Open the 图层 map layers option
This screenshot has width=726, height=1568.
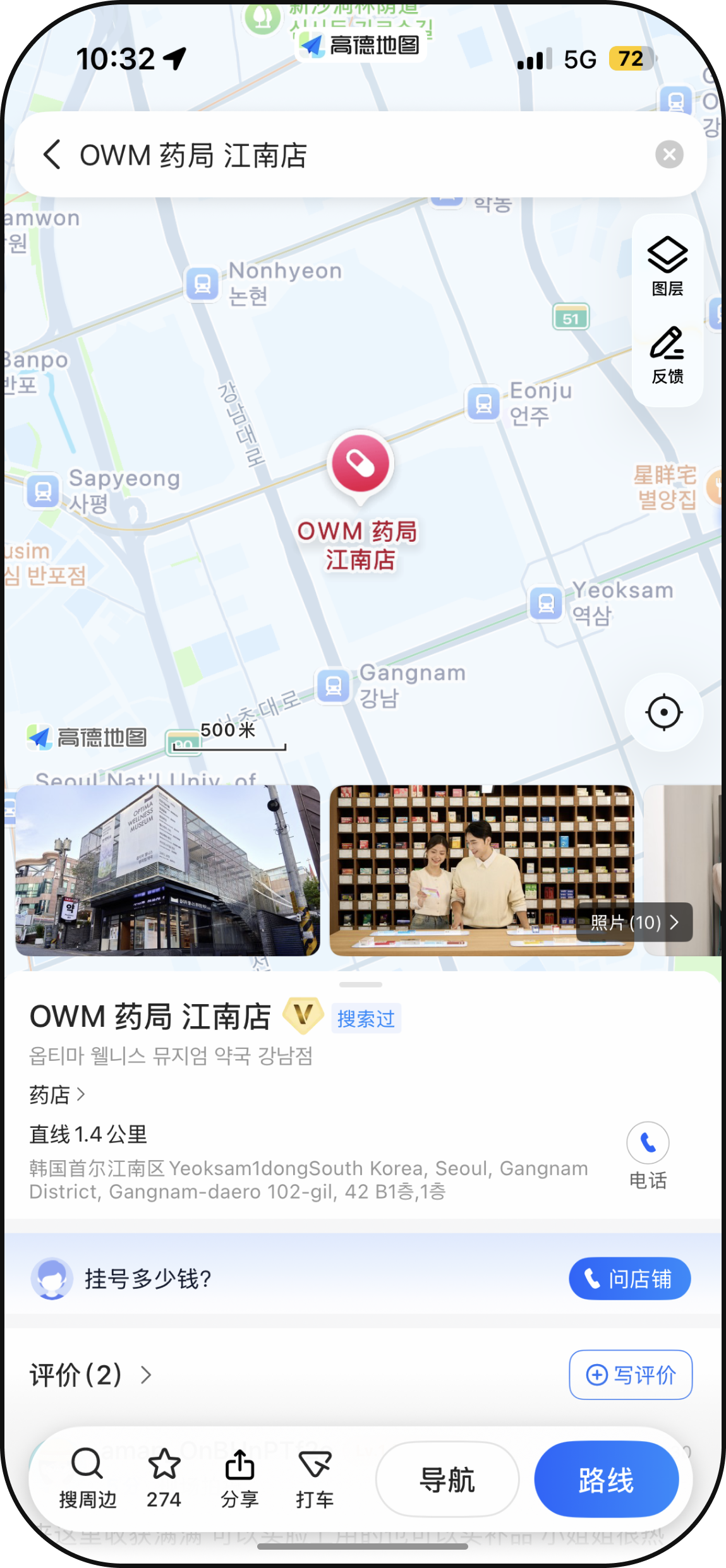[x=667, y=266]
